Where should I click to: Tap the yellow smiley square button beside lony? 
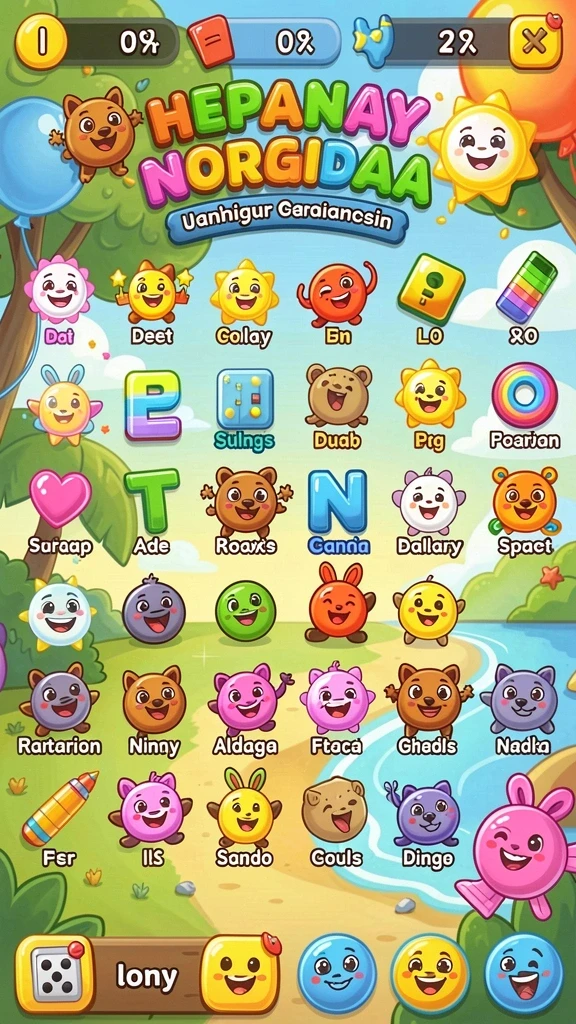pos(239,974)
